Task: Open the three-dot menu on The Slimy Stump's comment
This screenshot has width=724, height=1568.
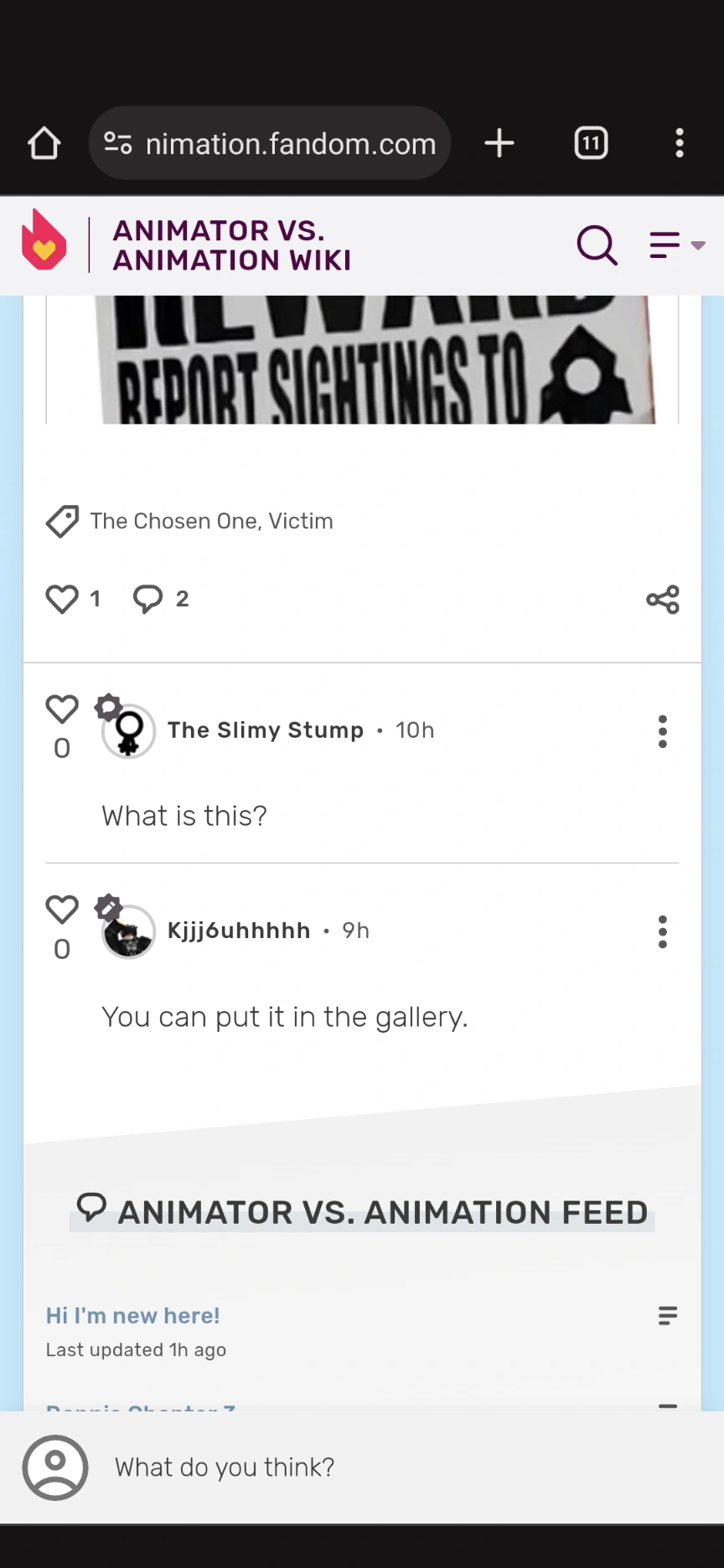Action: [662, 730]
